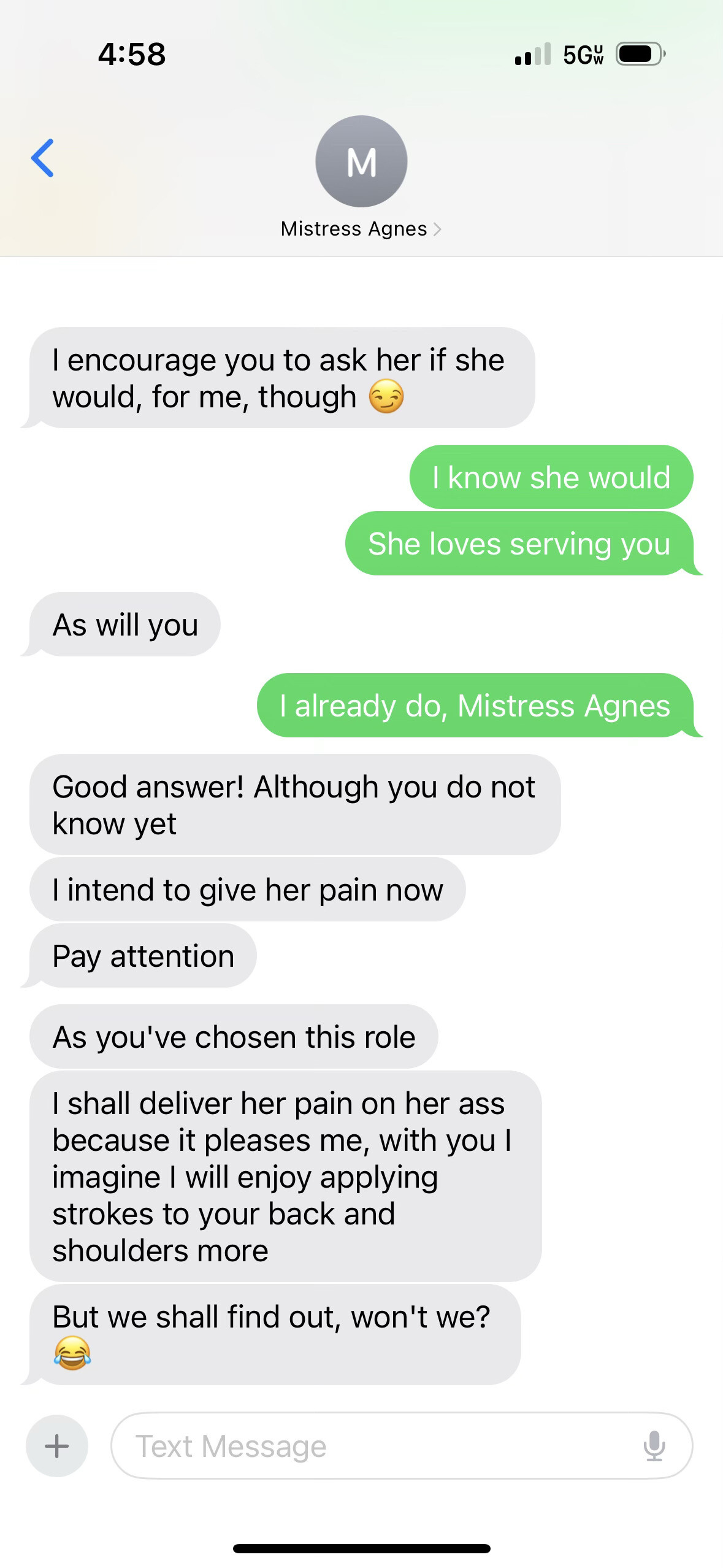The height and width of the screenshot is (1568, 723).
Task: Open the plus attachments menu
Action: coord(57,1446)
